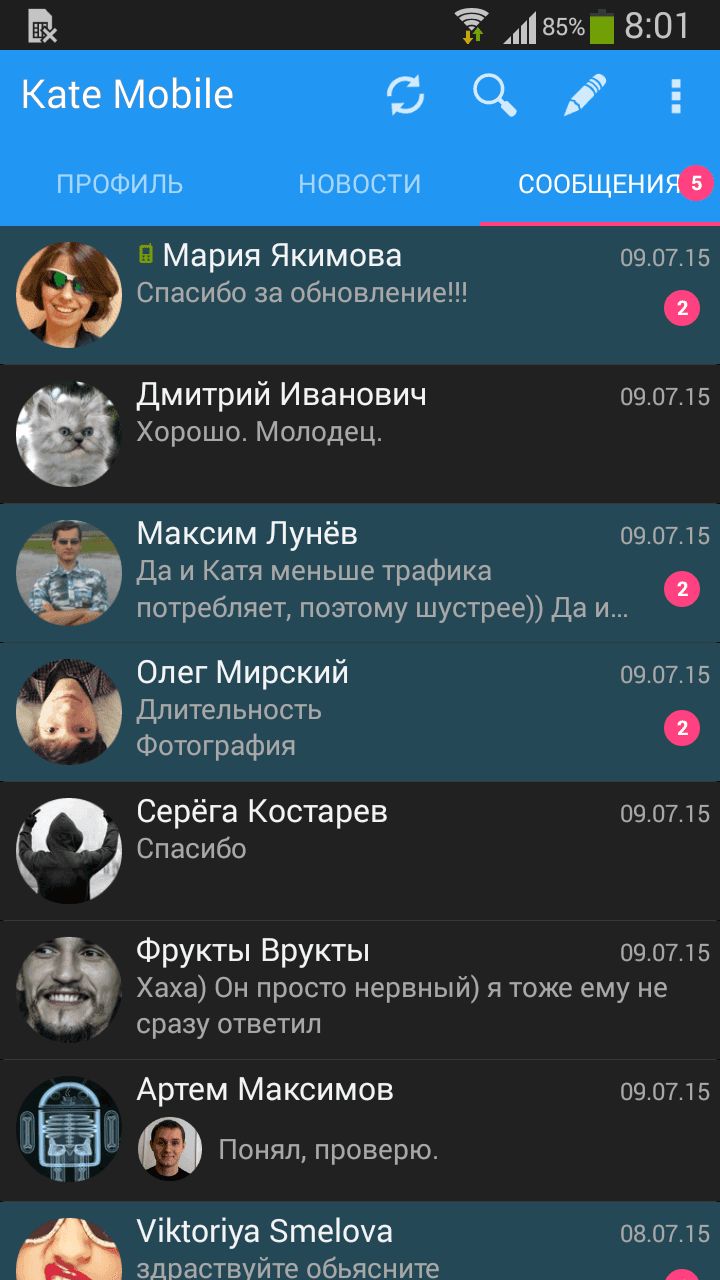The width and height of the screenshot is (720, 1280).
Task: Tap the unread badge on Максим Лунёв chat
Action: (681, 590)
